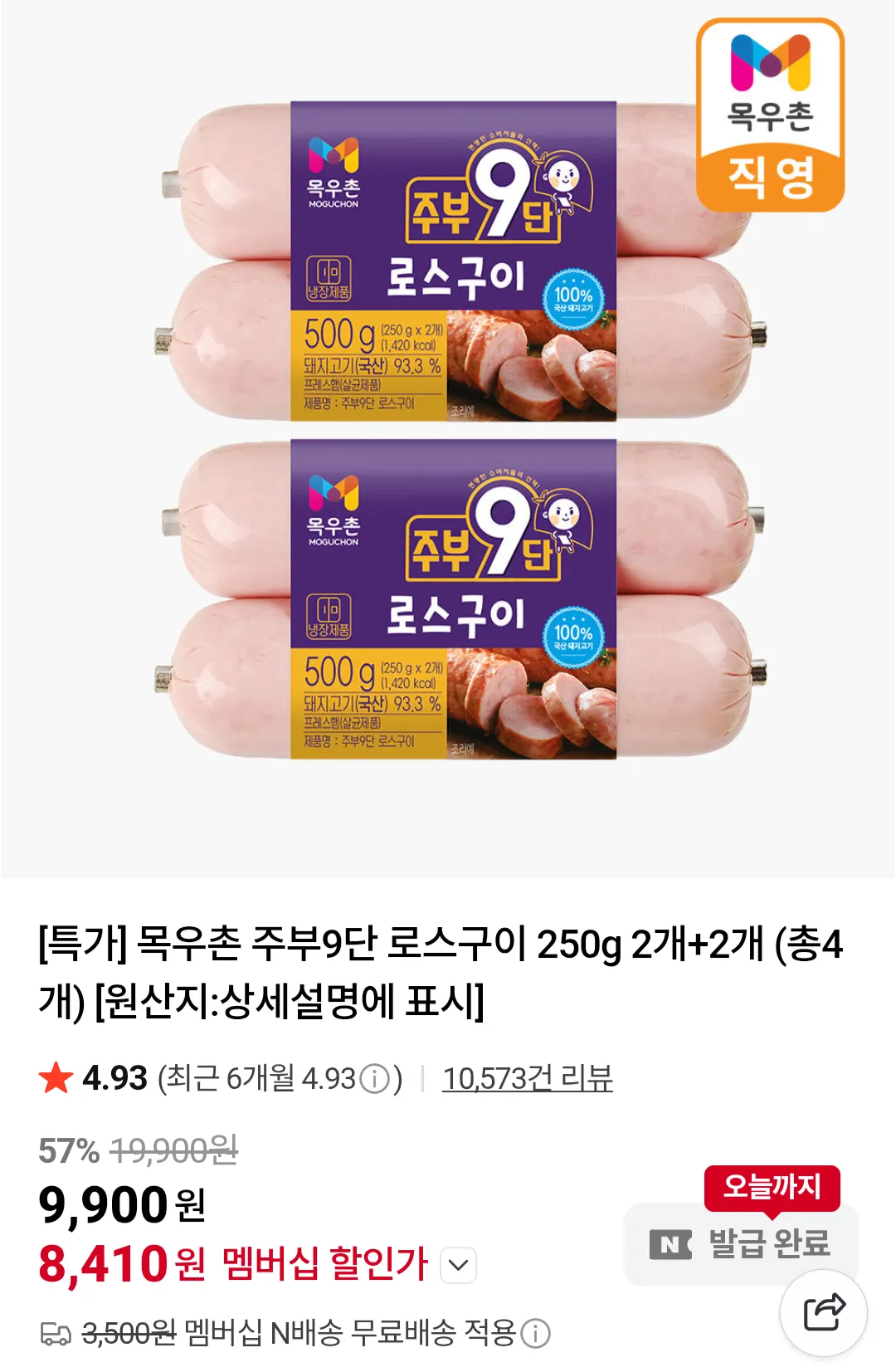Viewport: 896px width, 1367px height.
Task: Open the free shipping info icon
Action: [535, 1334]
